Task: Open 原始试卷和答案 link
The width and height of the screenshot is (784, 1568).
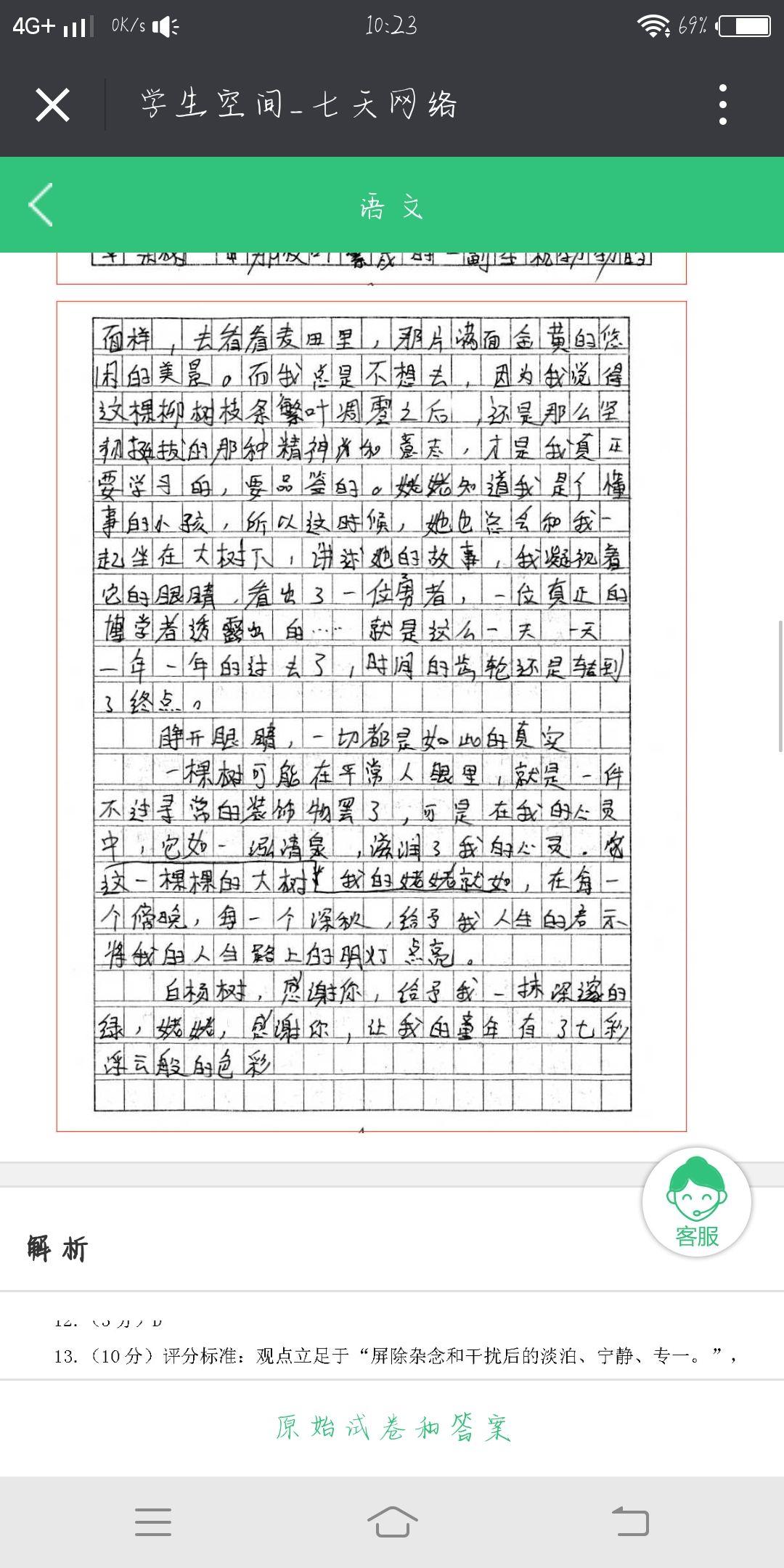Action: 392,1429
